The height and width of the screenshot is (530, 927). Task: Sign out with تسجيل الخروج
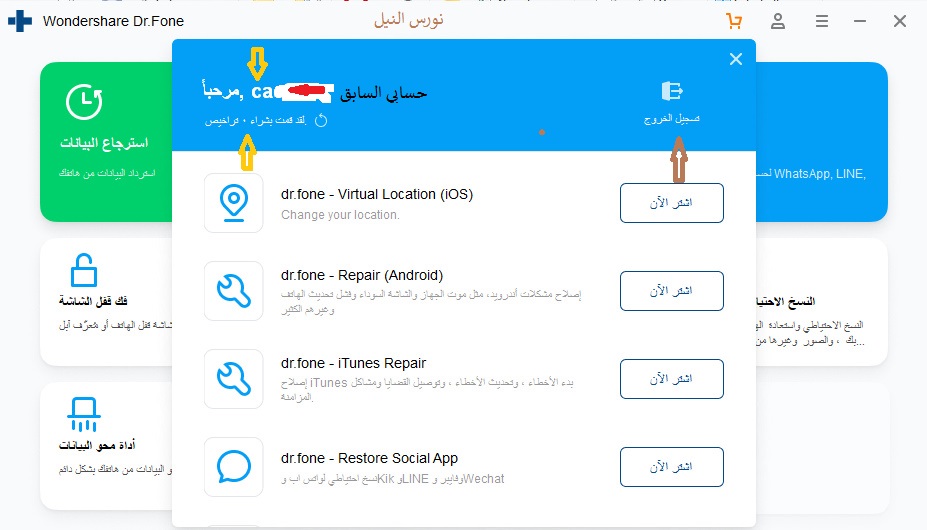tap(672, 101)
